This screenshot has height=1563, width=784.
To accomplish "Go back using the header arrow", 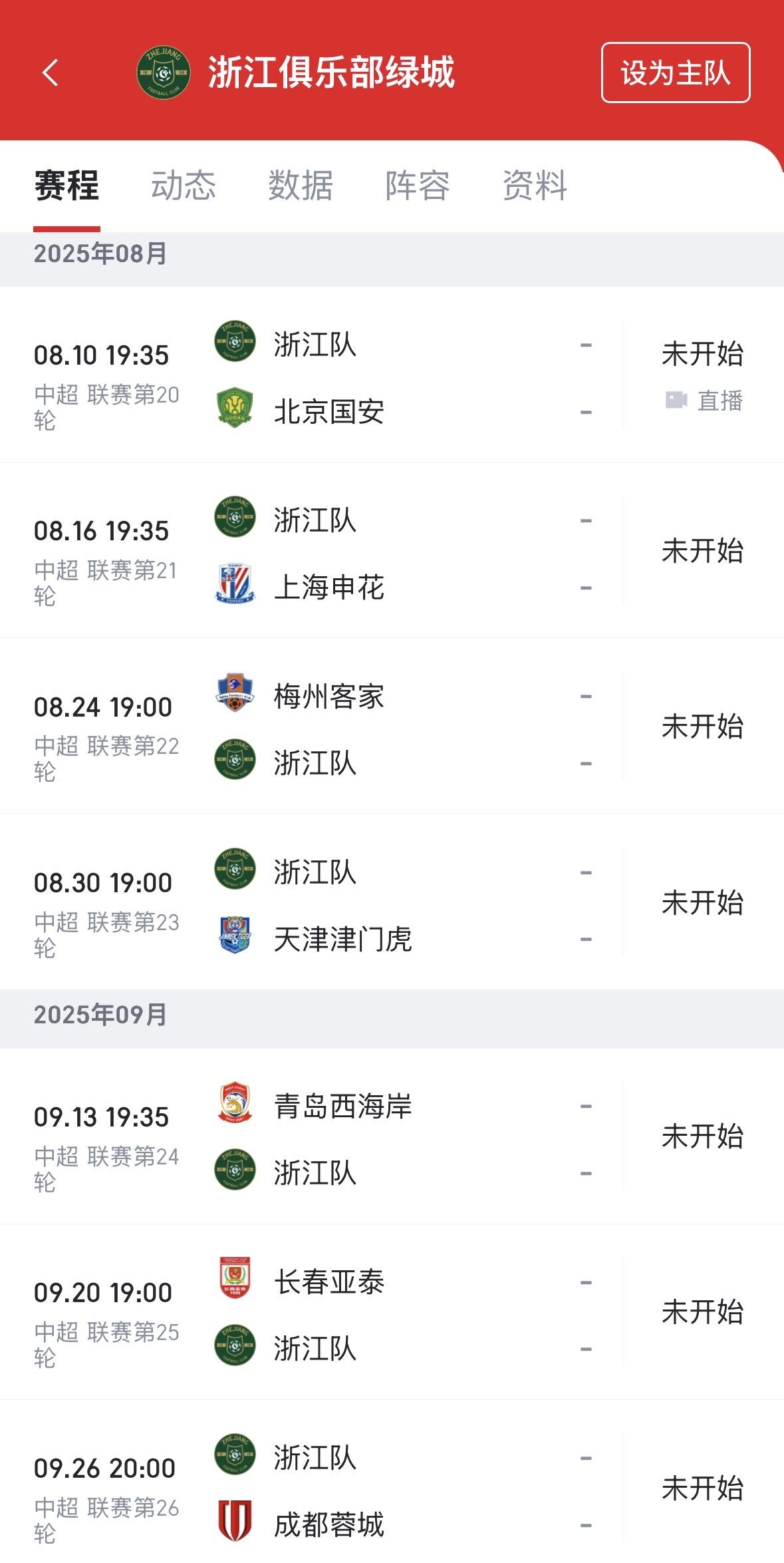I will (x=51, y=73).
